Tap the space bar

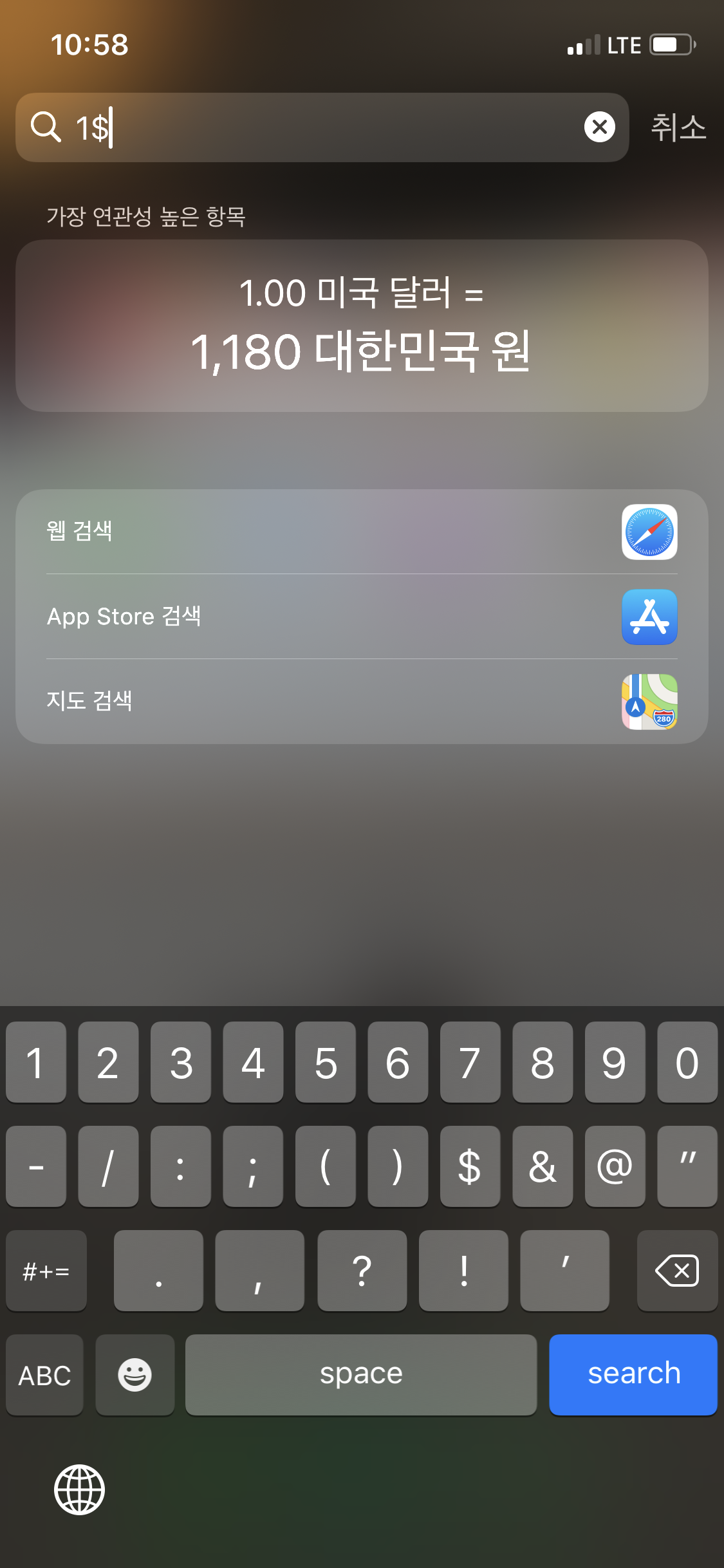click(x=360, y=1374)
